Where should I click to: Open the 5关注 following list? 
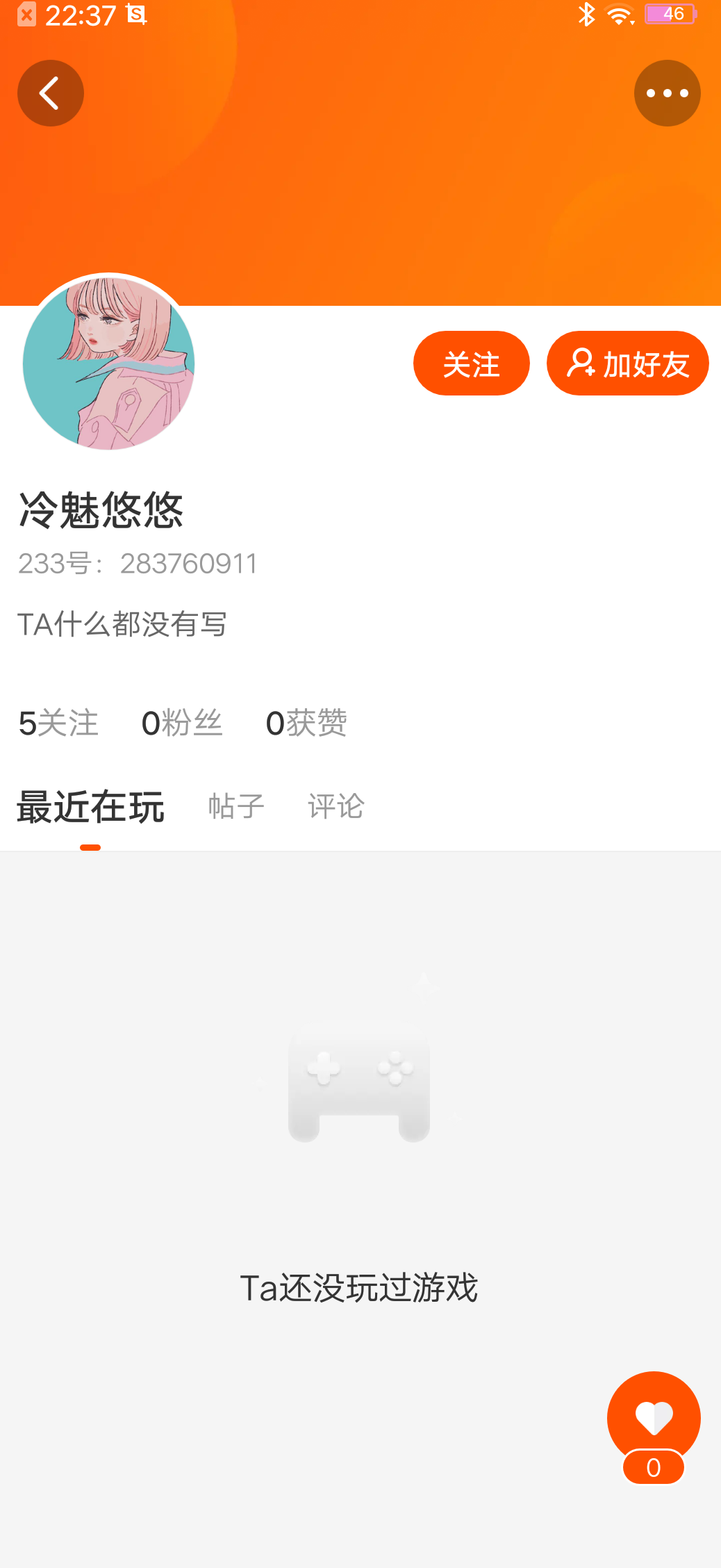point(58,723)
